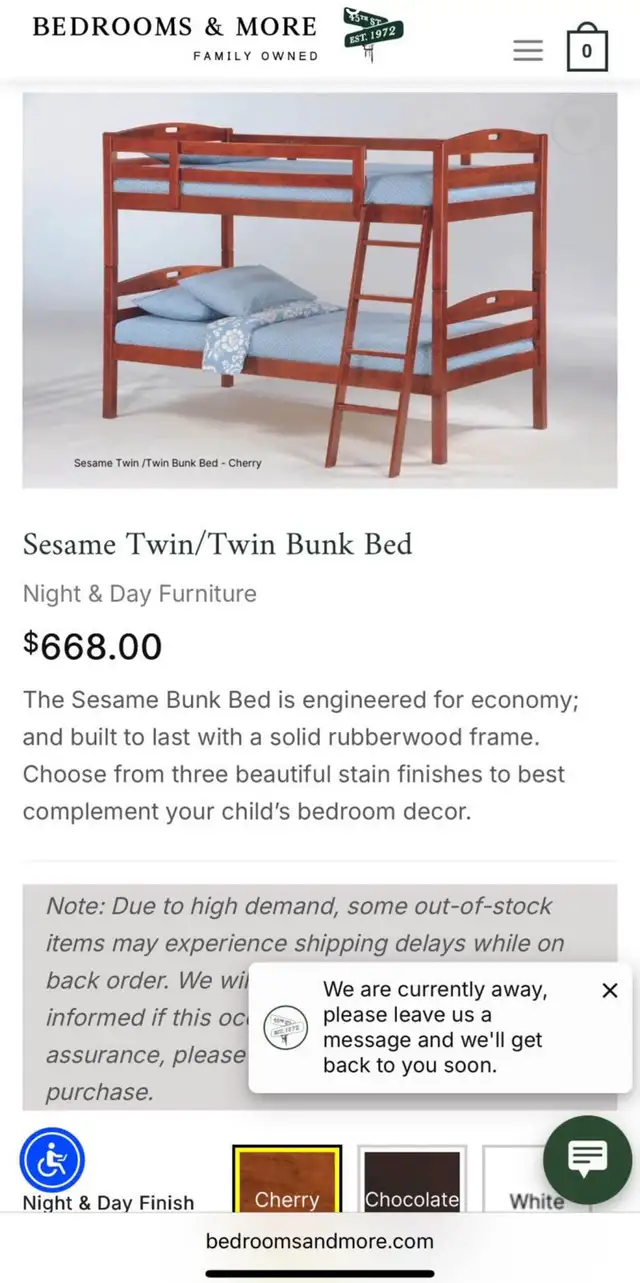
Task: Select the Cherry finish swatch
Action: pos(287,1180)
